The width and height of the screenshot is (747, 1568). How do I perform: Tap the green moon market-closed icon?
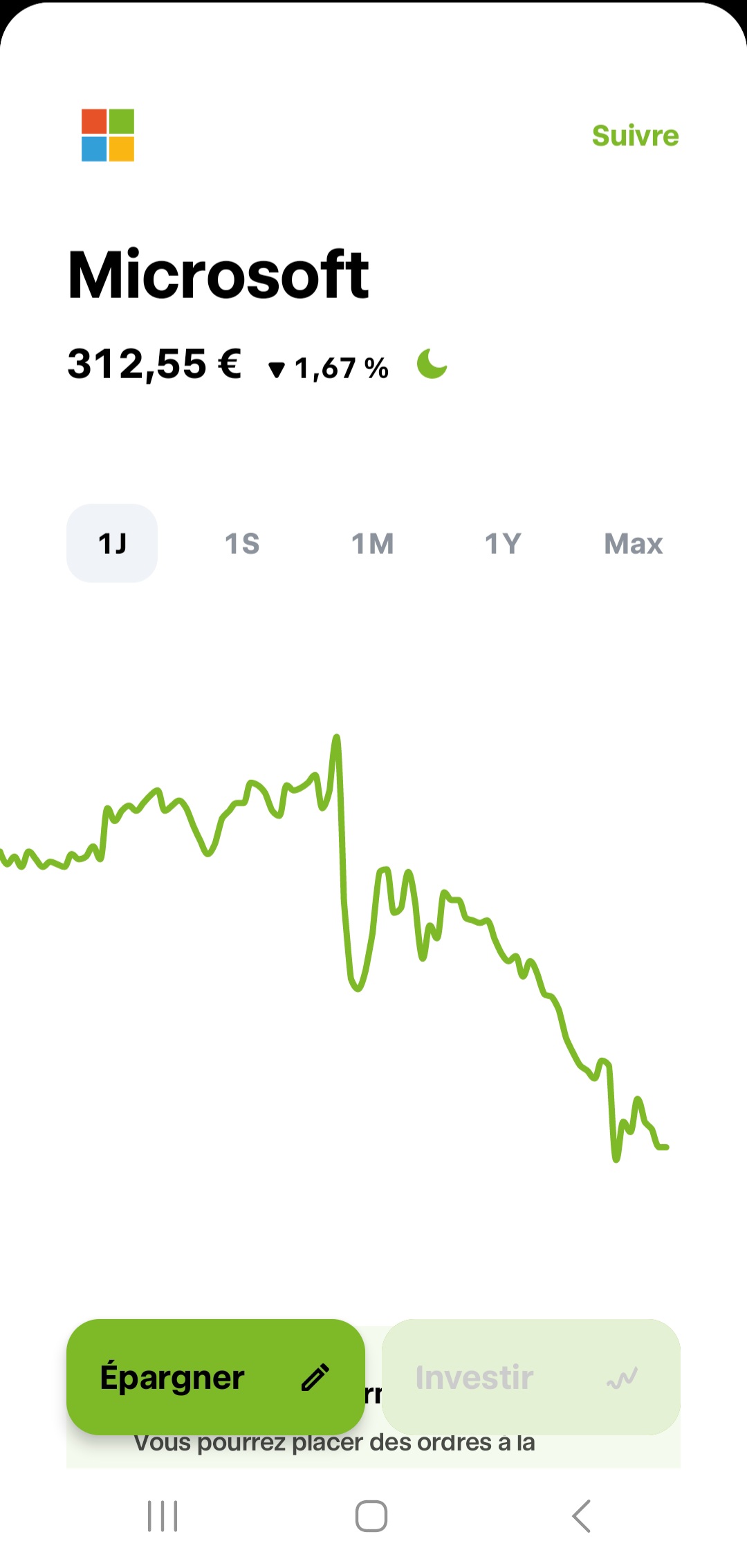432,364
